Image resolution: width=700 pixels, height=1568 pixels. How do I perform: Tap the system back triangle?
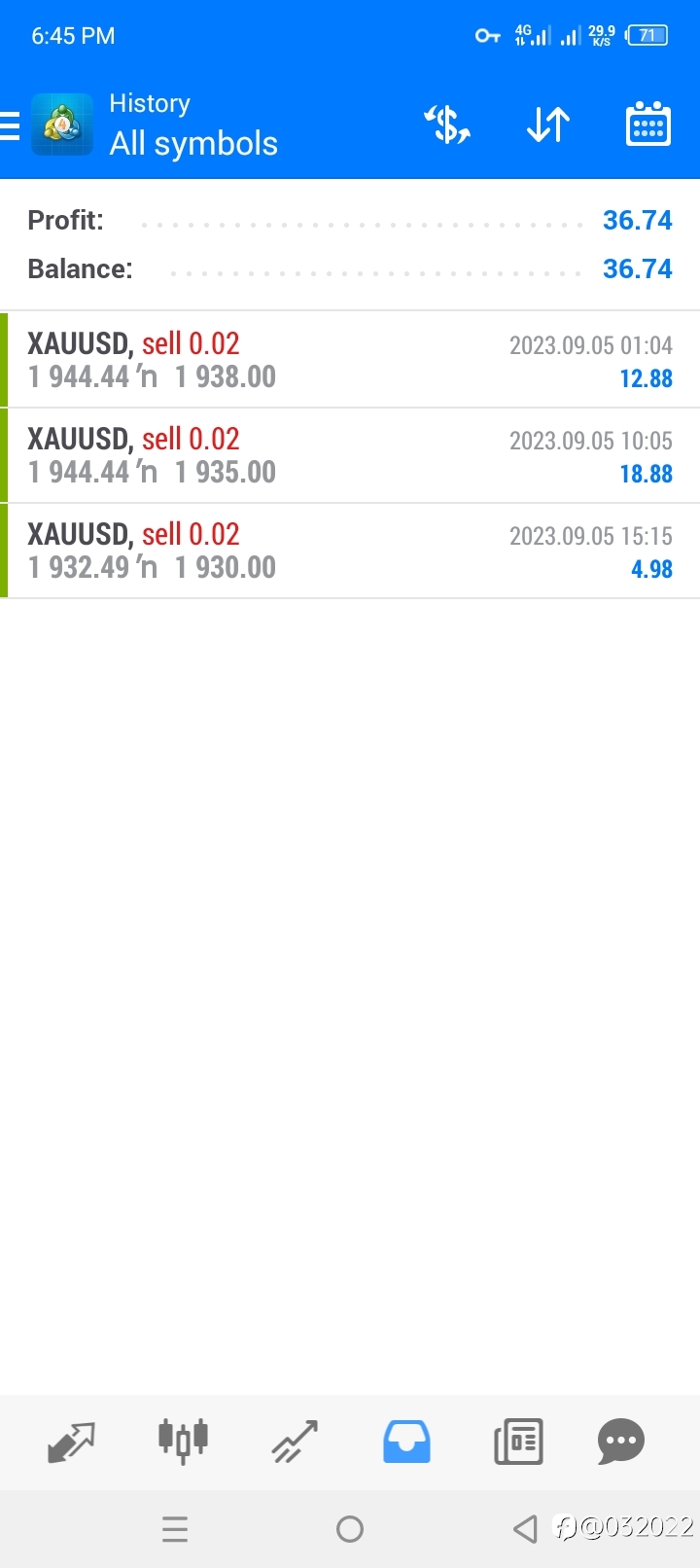[525, 1530]
